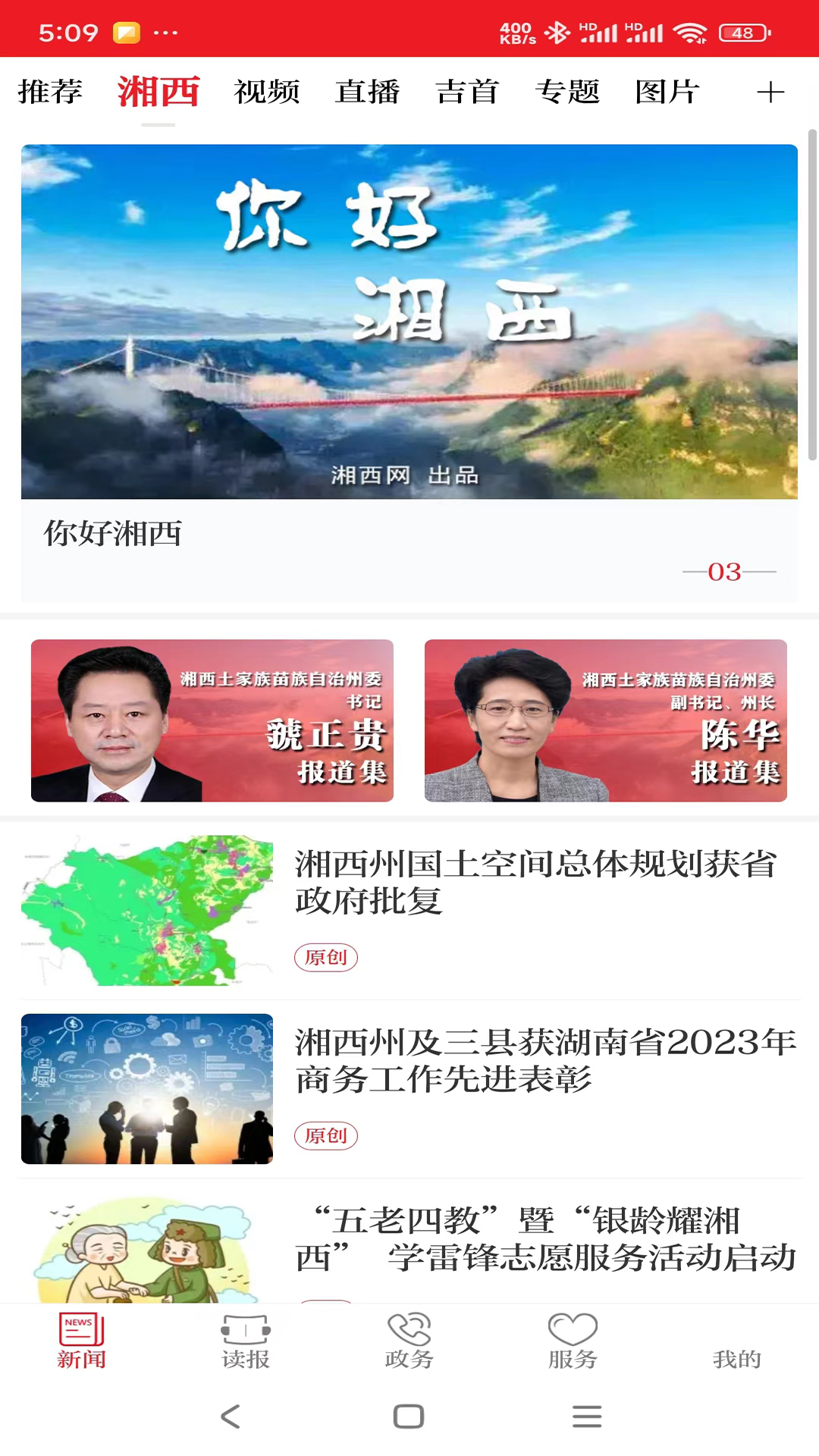Switch to the 推荐 recommended tab
819x1456 pixels.
tap(50, 91)
